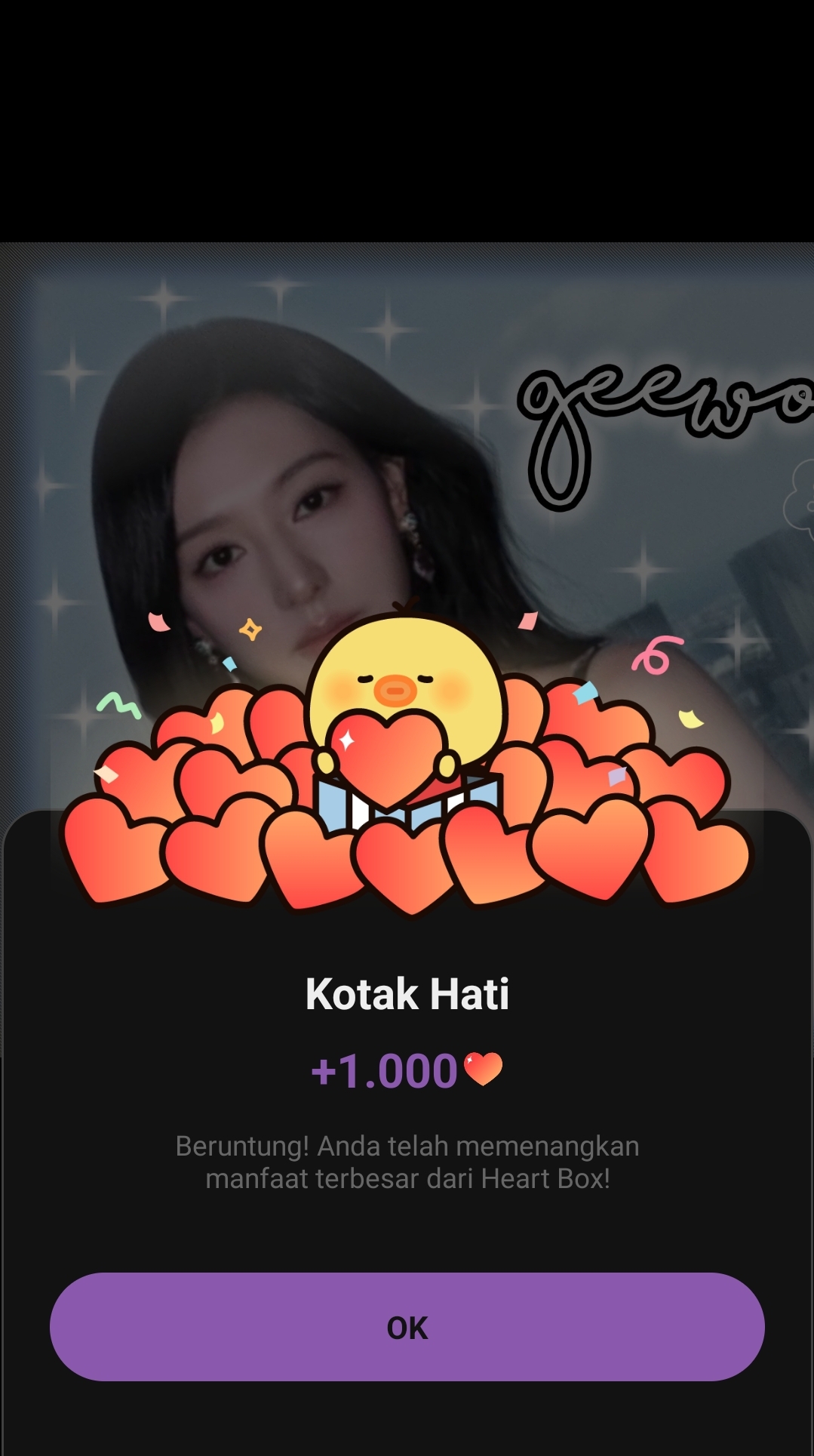The width and height of the screenshot is (814, 1456).
Task: Confirm the Kotak Hati reward with OK
Action: 407,1327
